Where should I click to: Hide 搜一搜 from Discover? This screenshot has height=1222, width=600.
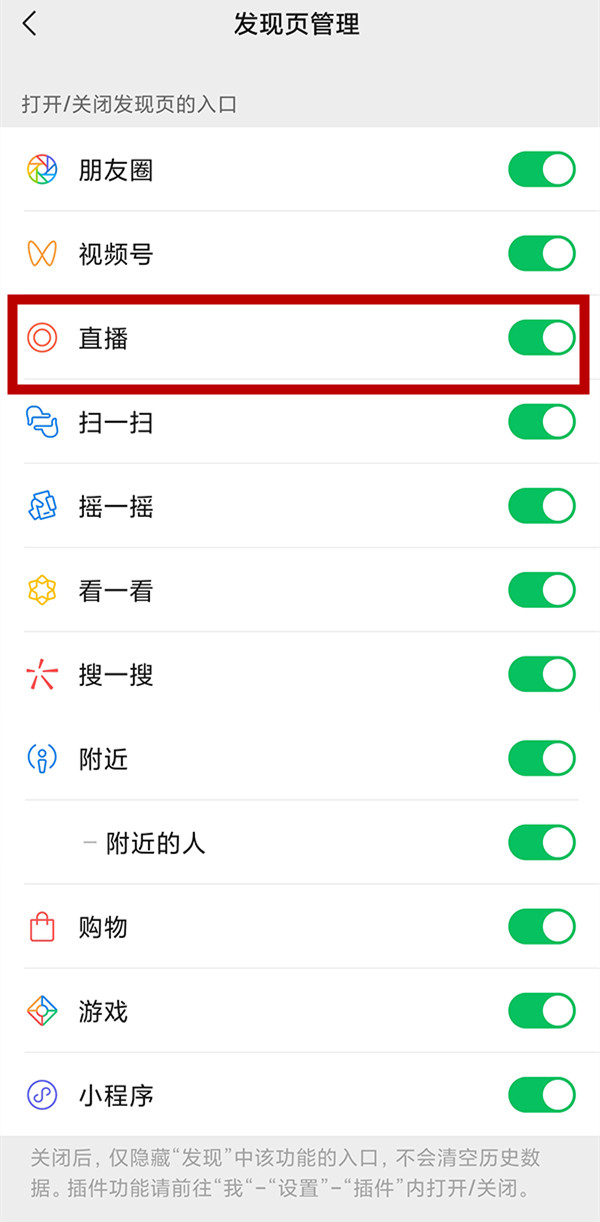(542, 675)
